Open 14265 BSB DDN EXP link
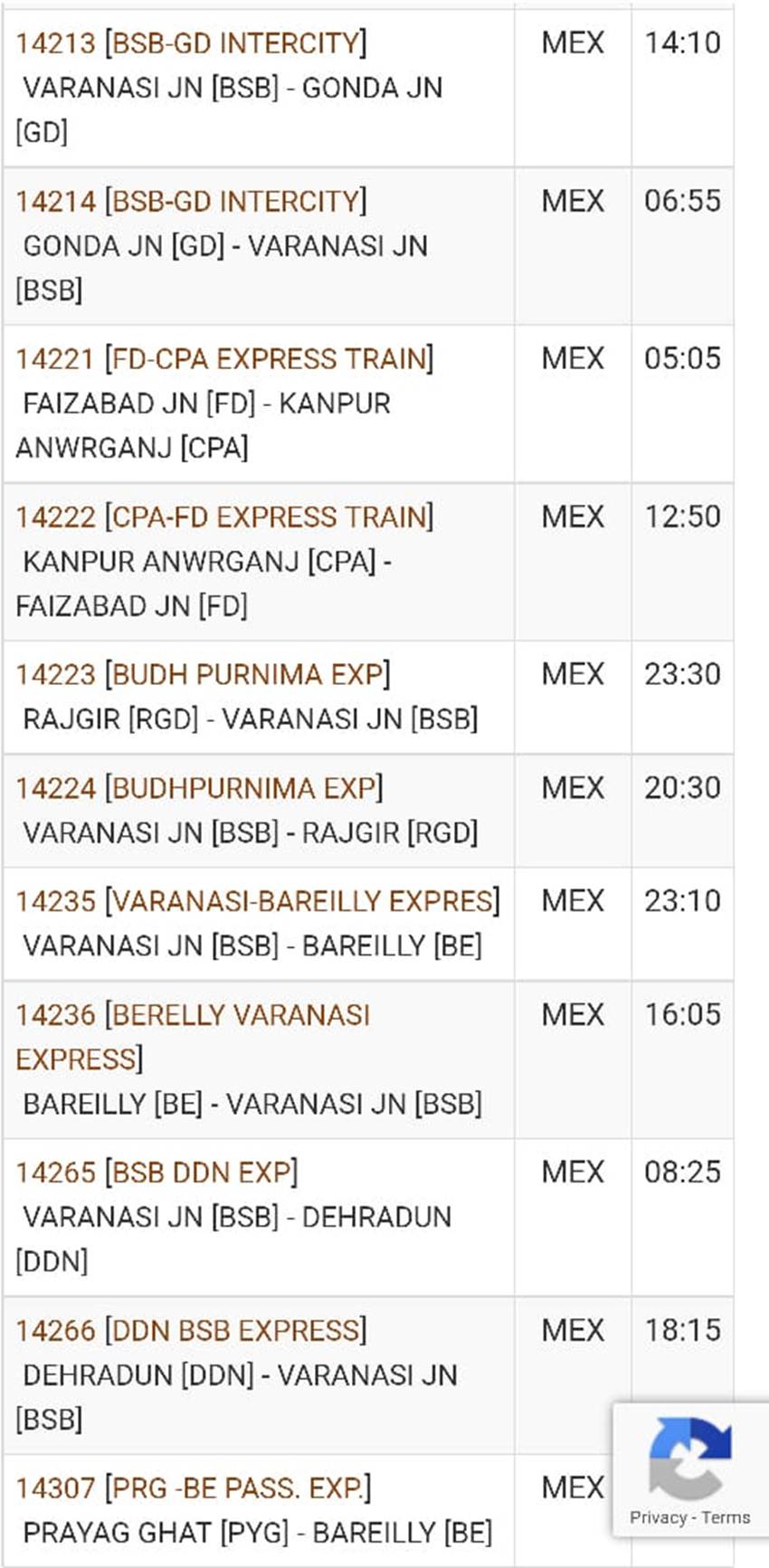The height and width of the screenshot is (1568, 769). (x=157, y=1173)
